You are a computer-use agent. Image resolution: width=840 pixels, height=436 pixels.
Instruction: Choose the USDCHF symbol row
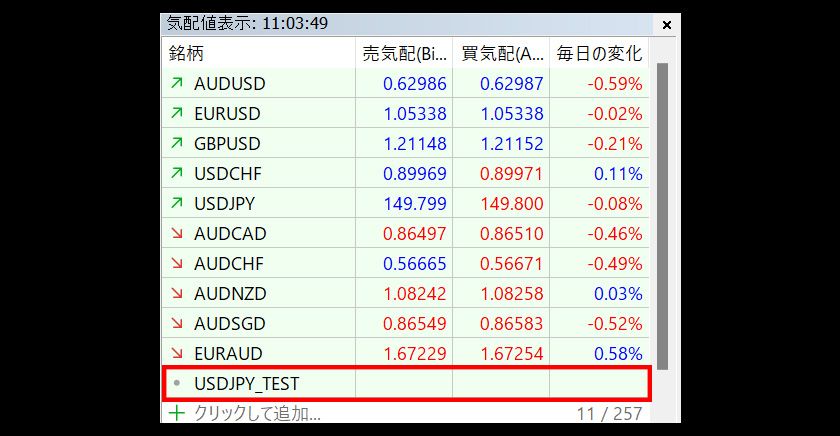228,174
